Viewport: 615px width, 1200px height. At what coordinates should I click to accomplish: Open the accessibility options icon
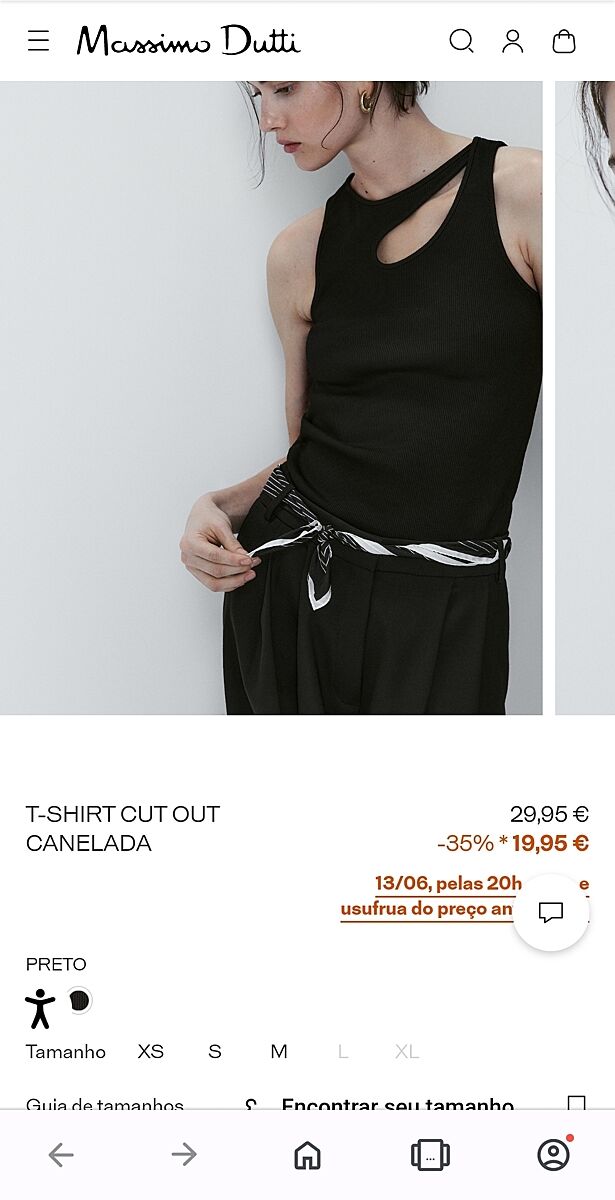40,1008
